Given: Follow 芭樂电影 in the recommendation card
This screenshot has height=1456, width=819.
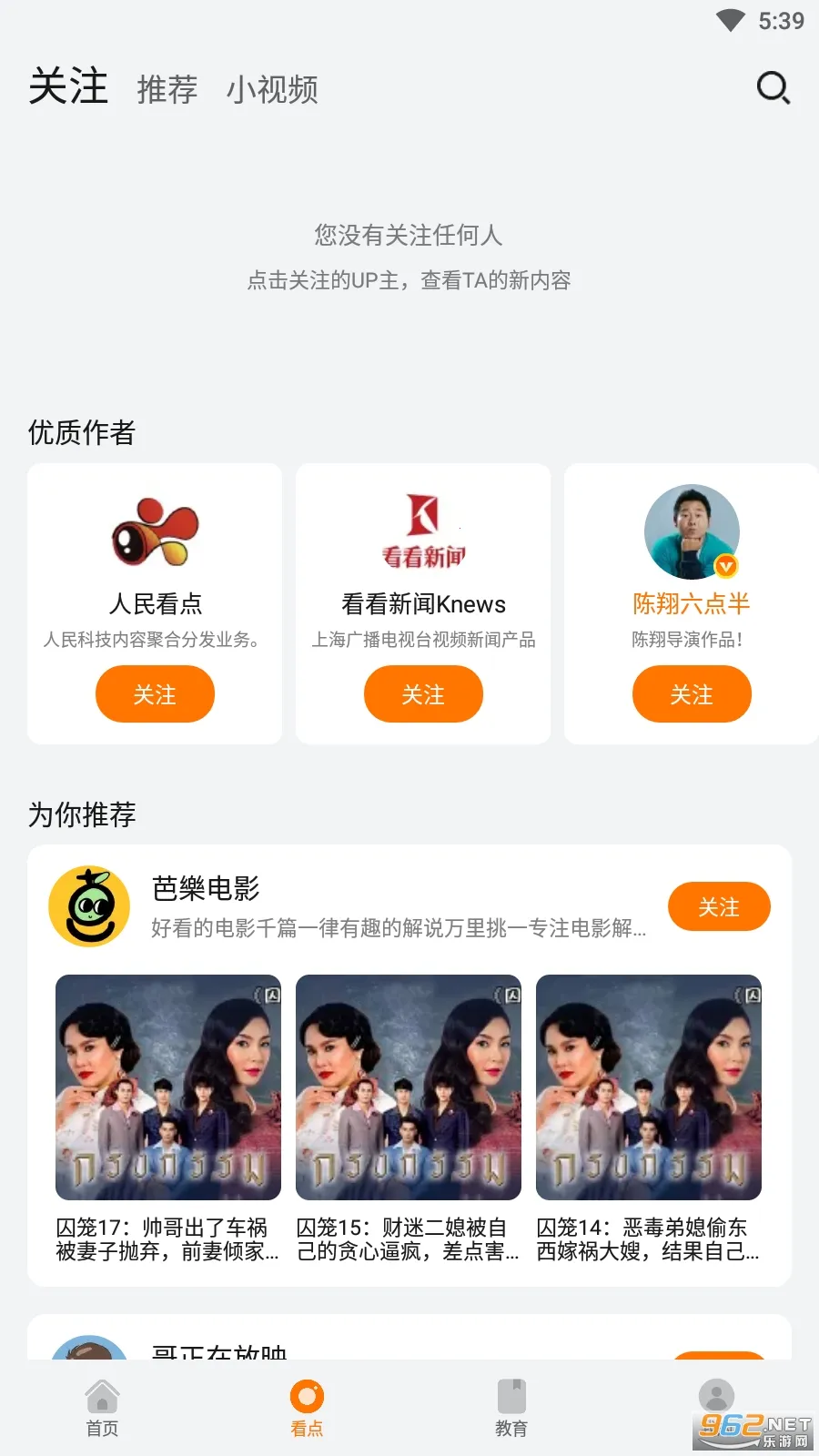Looking at the screenshot, I should point(719,906).
